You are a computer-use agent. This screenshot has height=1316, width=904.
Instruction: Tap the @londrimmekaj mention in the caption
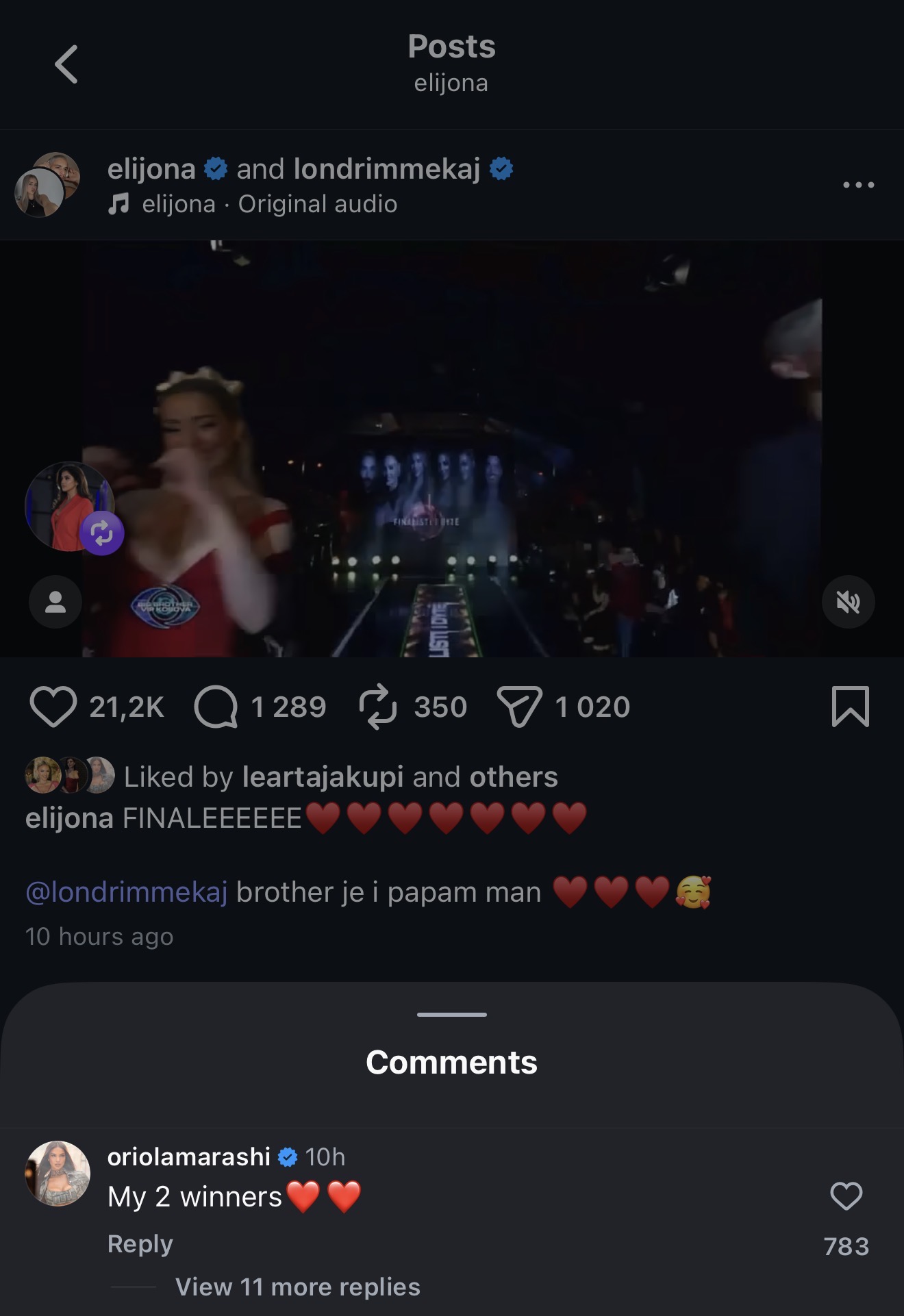pos(127,892)
